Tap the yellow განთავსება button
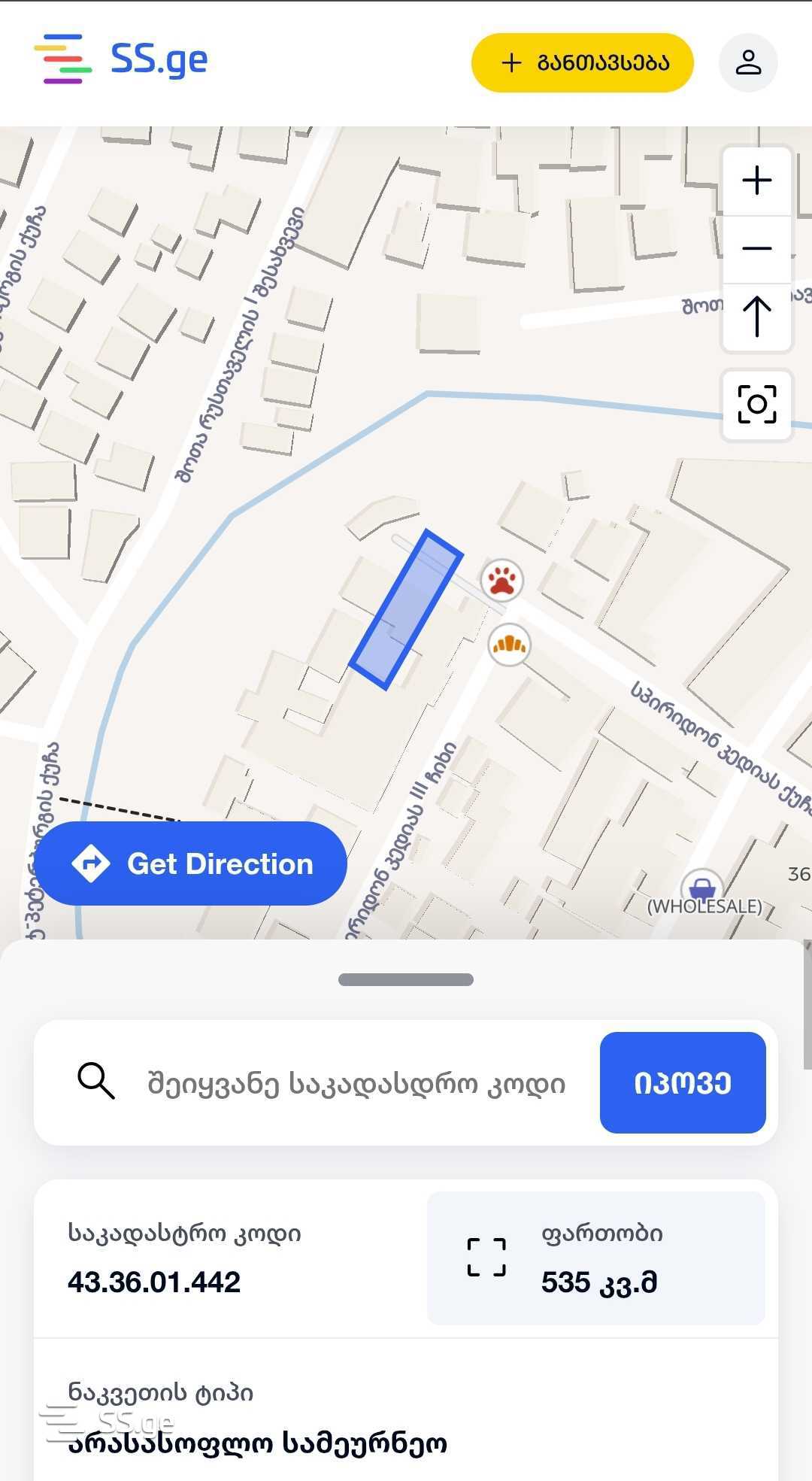Viewport: 812px width, 1481px height. click(x=582, y=62)
